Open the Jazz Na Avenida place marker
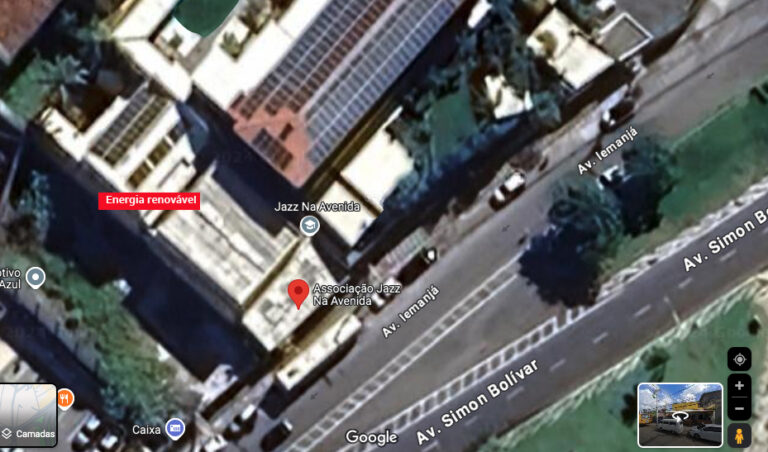768x452 pixels. 309,226
